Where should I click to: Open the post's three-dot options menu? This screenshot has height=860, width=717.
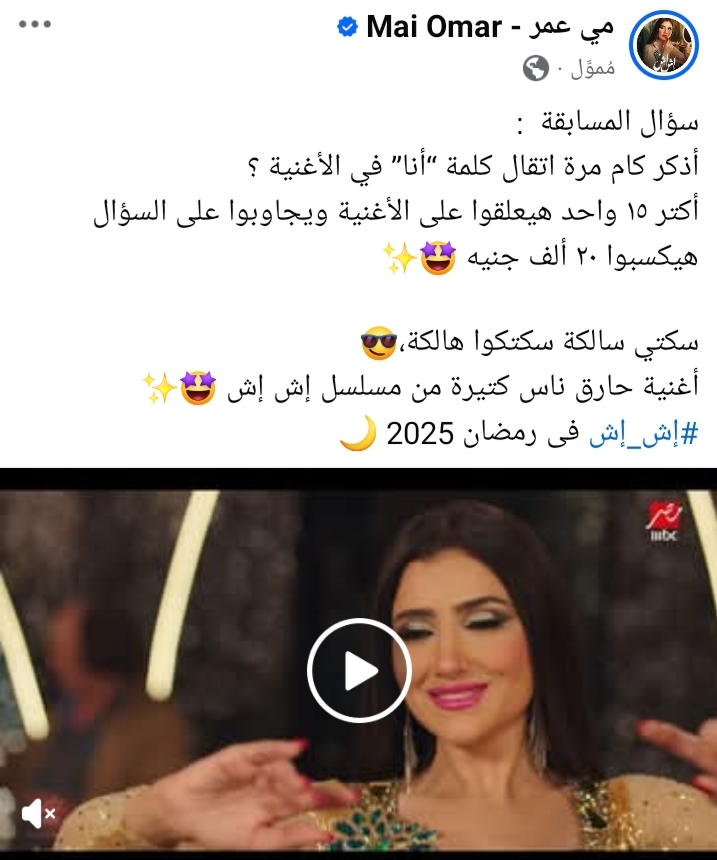pyautogui.click(x=34, y=23)
